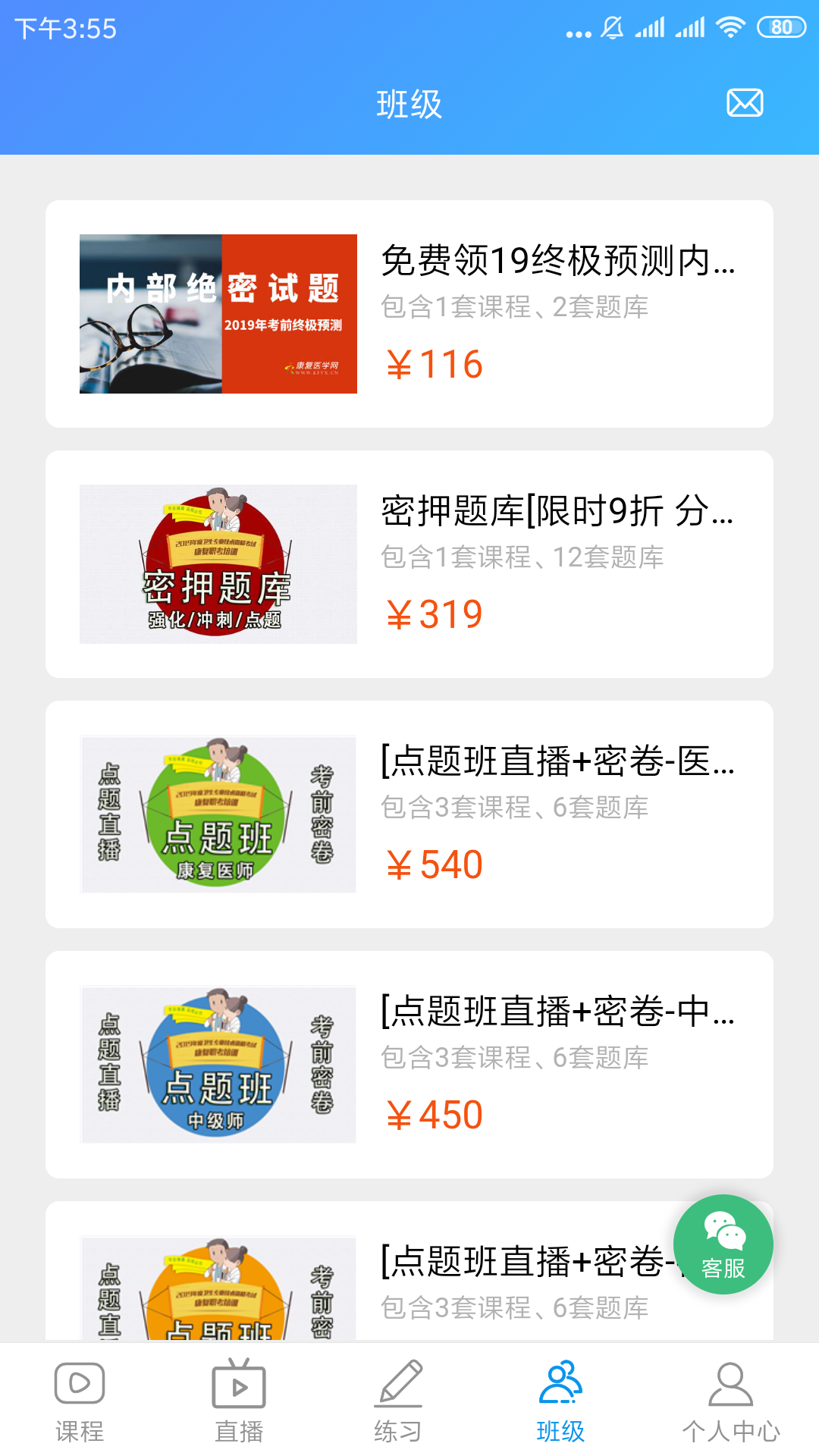The width and height of the screenshot is (819, 1456).
Task: Tap the ¥540 price text
Action: pyautogui.click(x=433, y=864)
